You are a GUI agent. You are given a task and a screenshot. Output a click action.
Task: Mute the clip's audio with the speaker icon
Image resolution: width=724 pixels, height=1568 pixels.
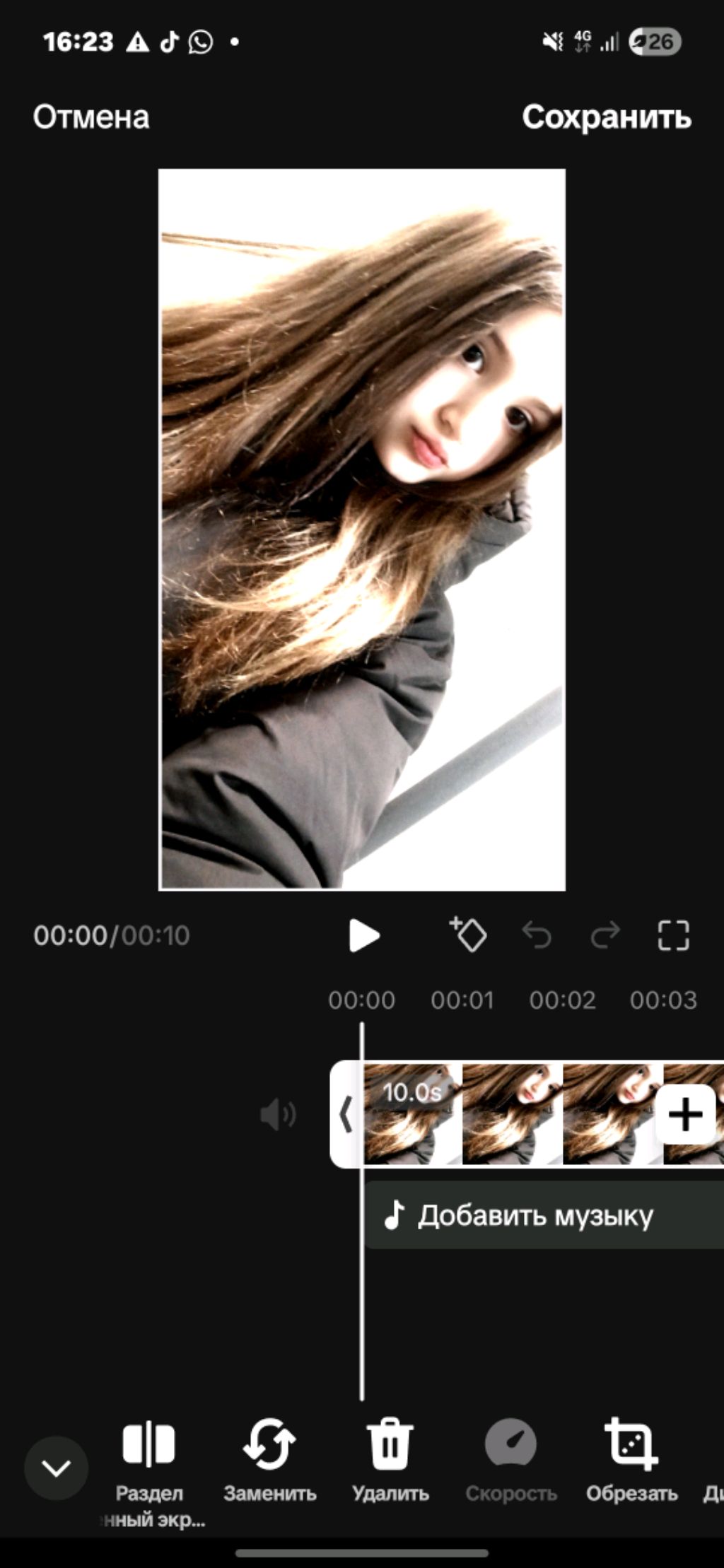coord(278,1115)
